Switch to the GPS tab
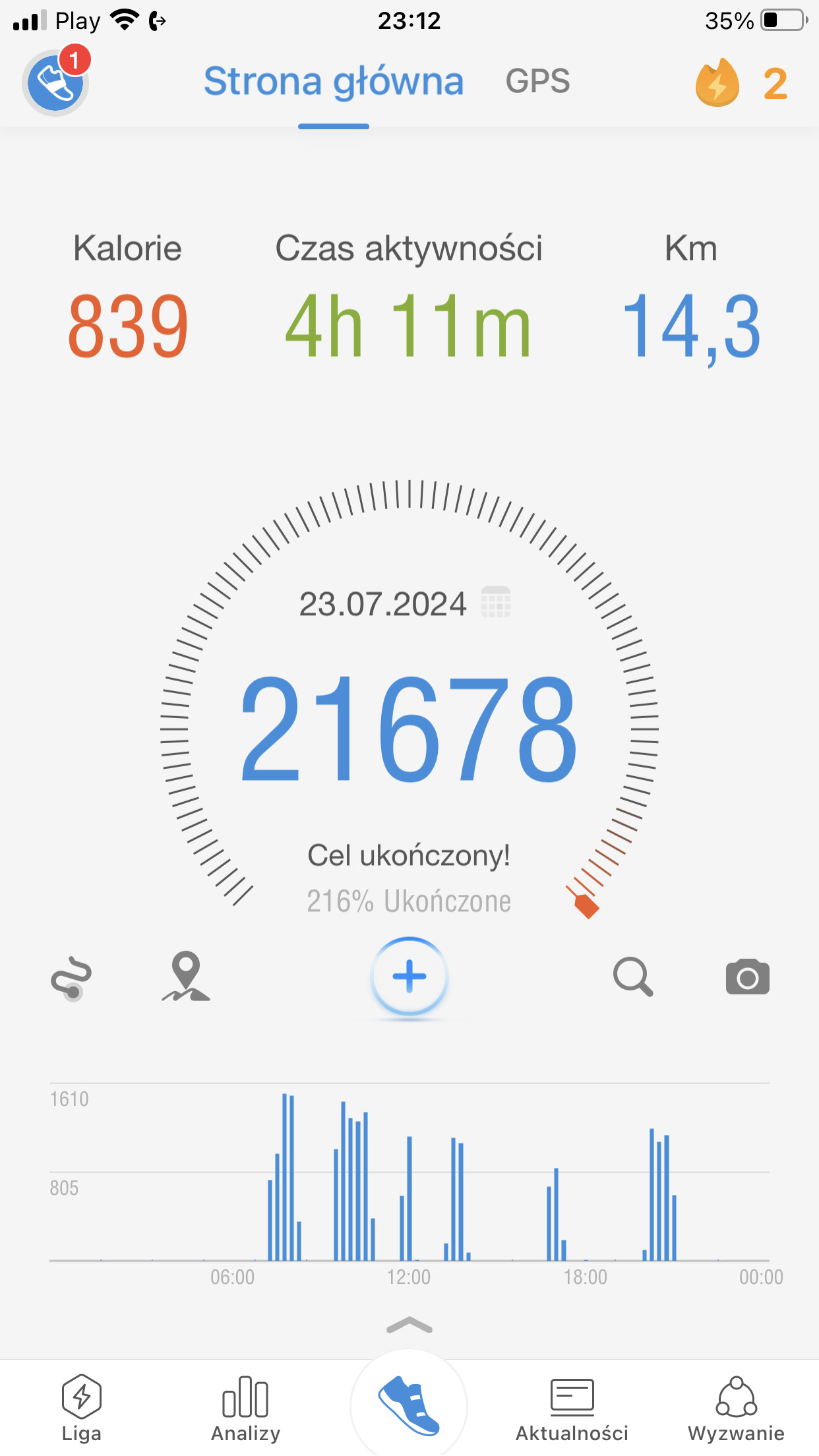Image resolution: width=819 pixels, height=1456 pixels. tap(537, 82)
